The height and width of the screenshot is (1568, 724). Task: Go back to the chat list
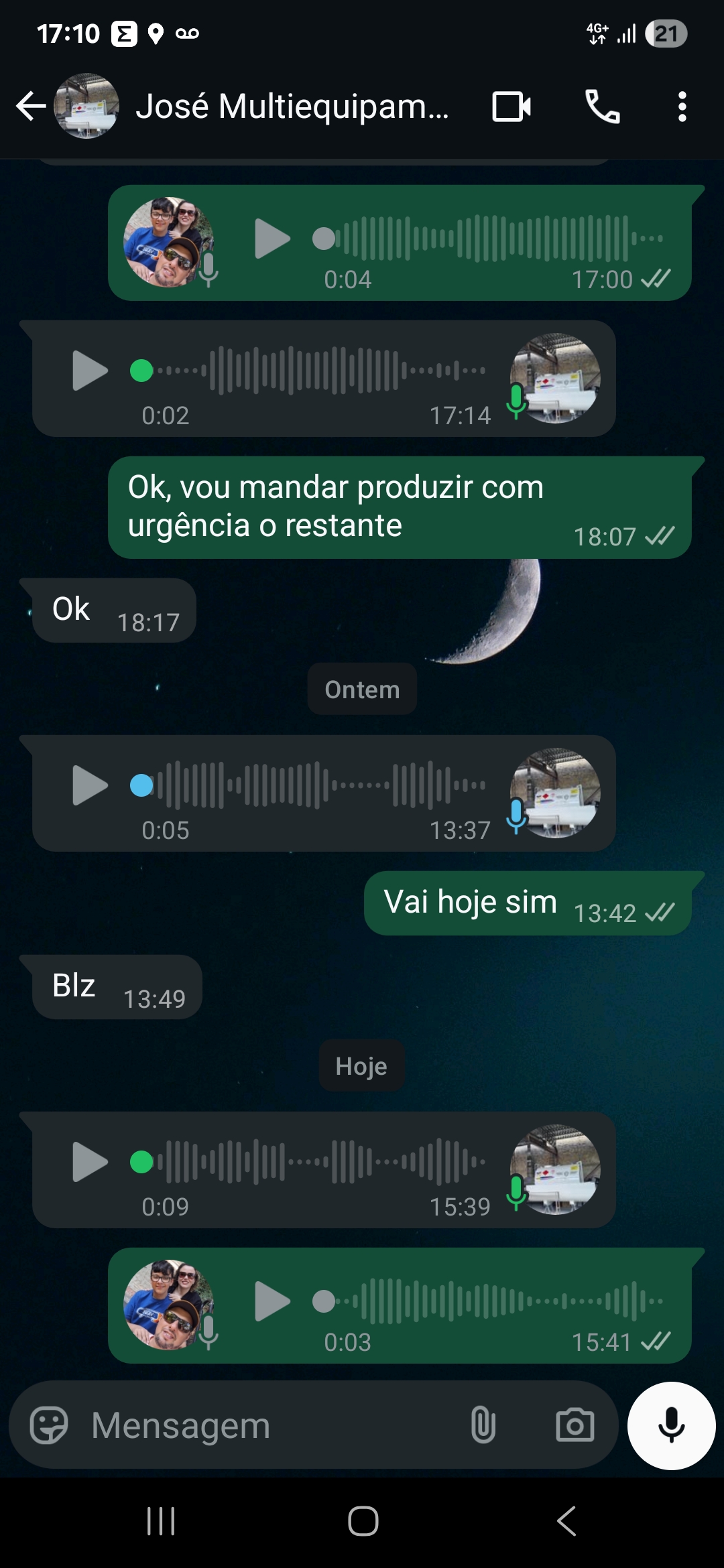(x=31, y=107)
